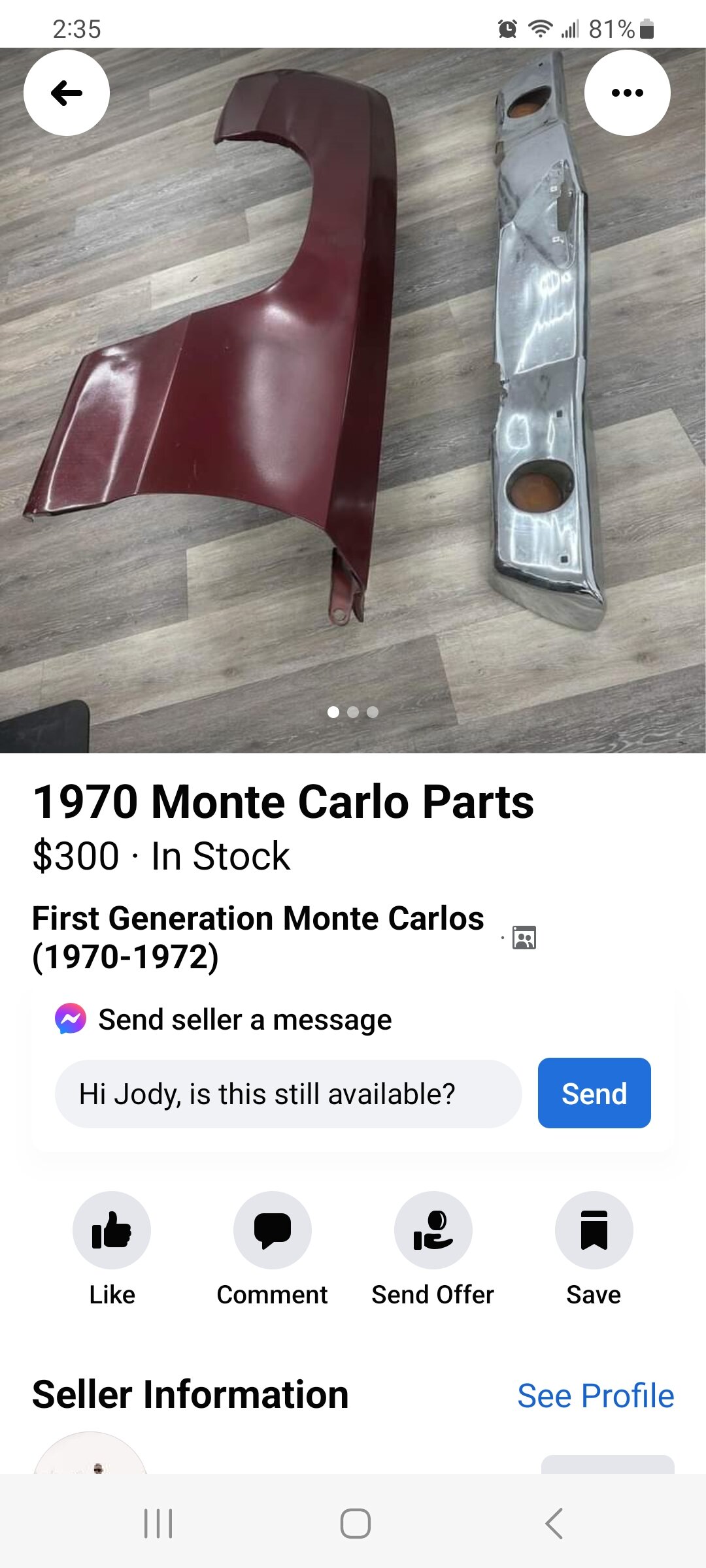See the seller's profile

596,1396
